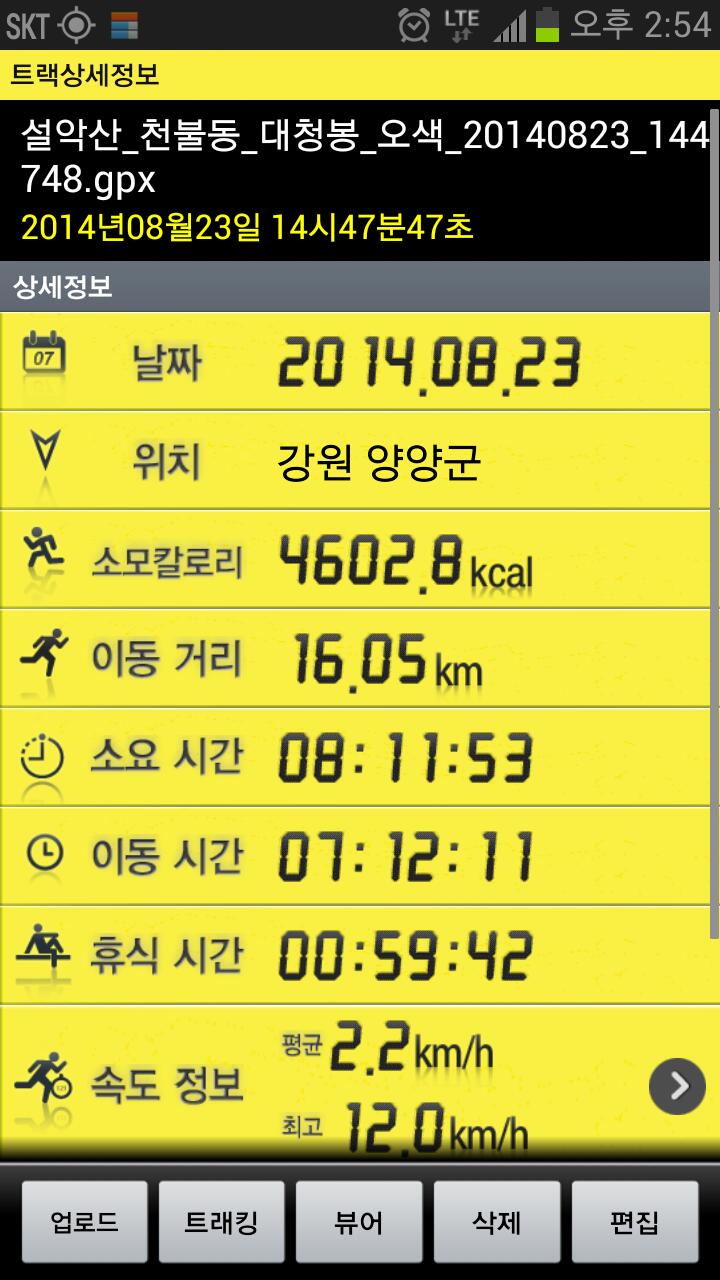This screenshot has height=1280, width=720.
Task: Edit track details via 편집
Action: click(x=635, y=1221)
